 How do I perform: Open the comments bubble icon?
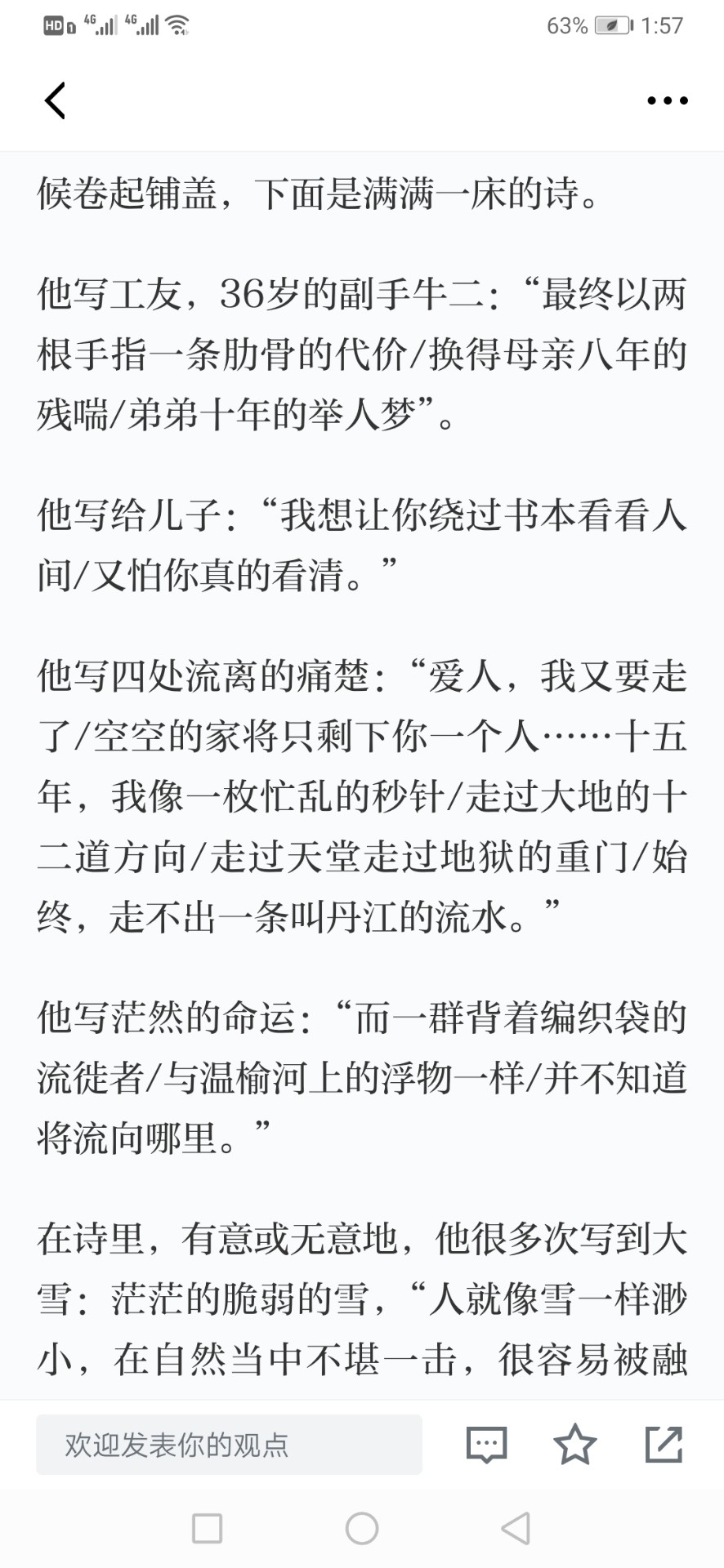pos(487,1445)
